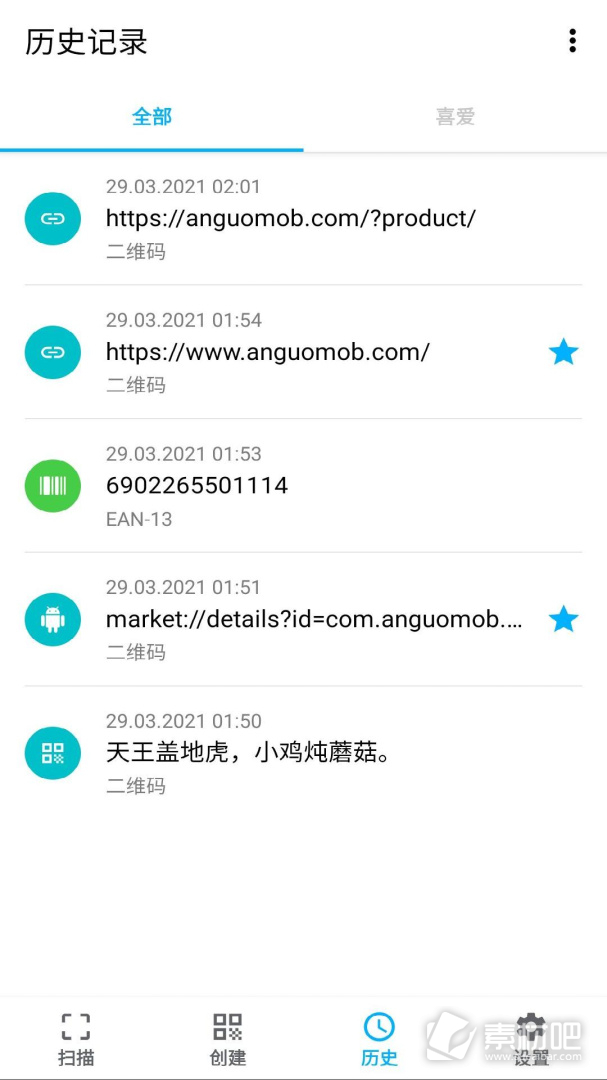Screen dimensions: 607x1080
Task: Open the 天王盖地虎 text QR entry
Action: (303, 753)
